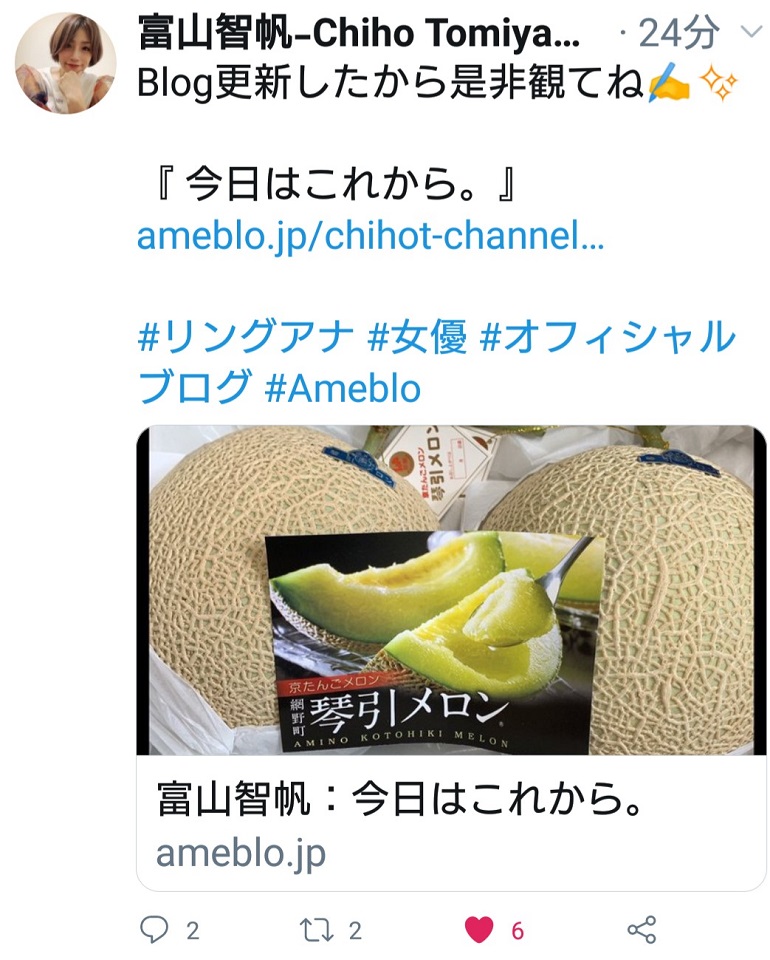Open the tweet options dropdown arrow

(x=749, y=34)
